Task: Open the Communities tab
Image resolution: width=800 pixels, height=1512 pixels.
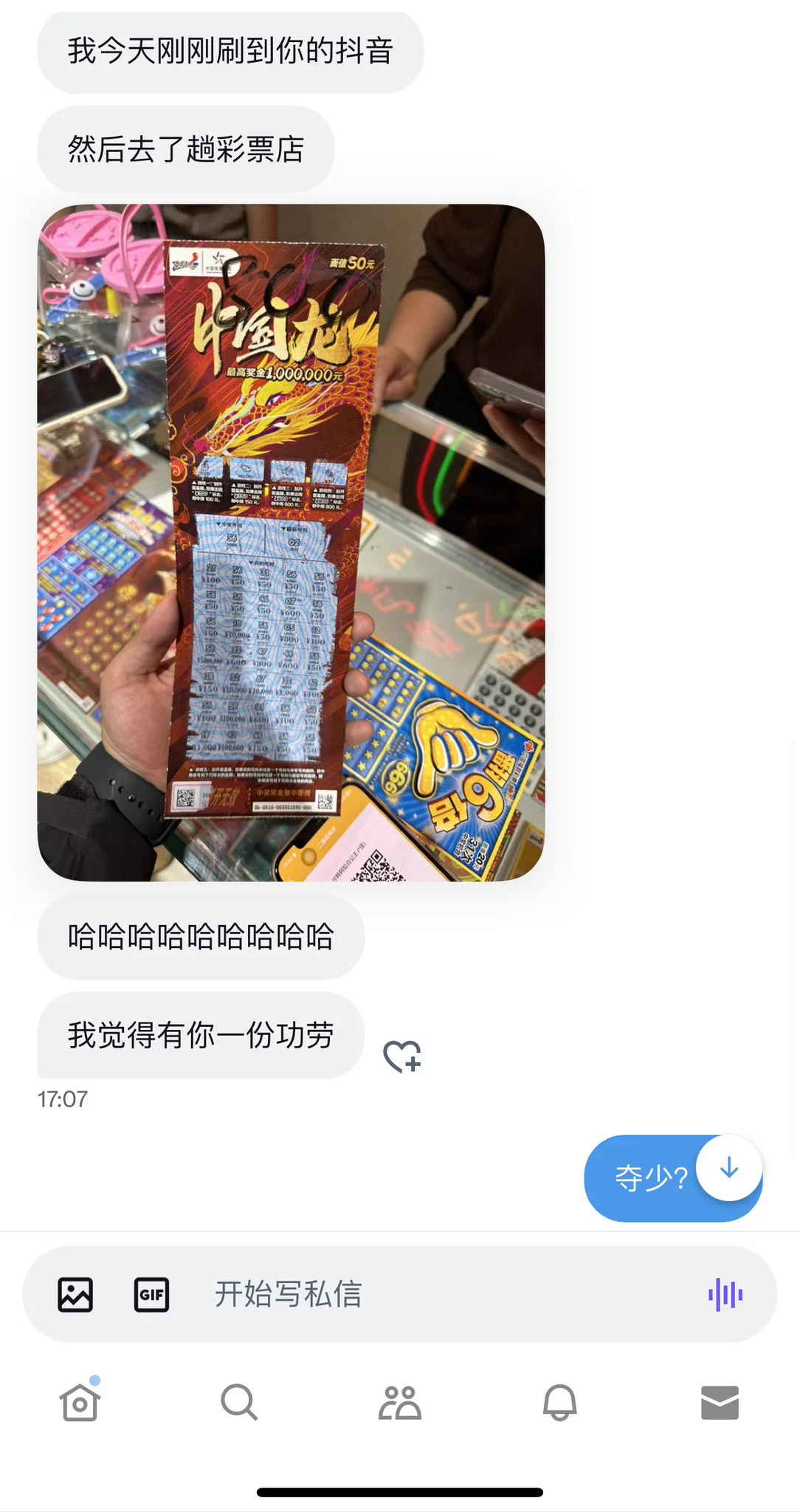Action: coord(399,1402)
